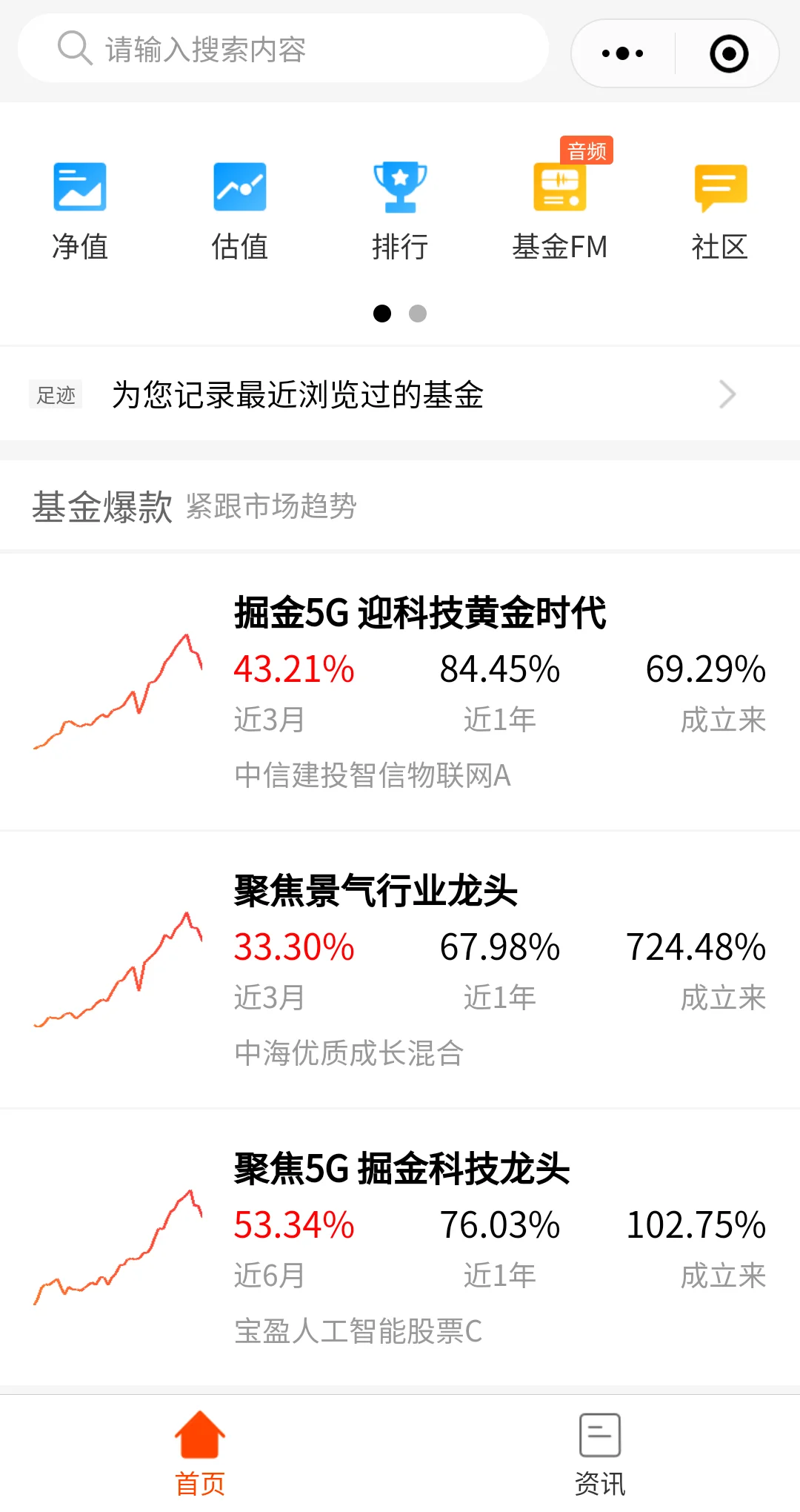The height and width of the screenshot is (1512, 800).
Task: Select the second page indicator dot
Action: 418,314
